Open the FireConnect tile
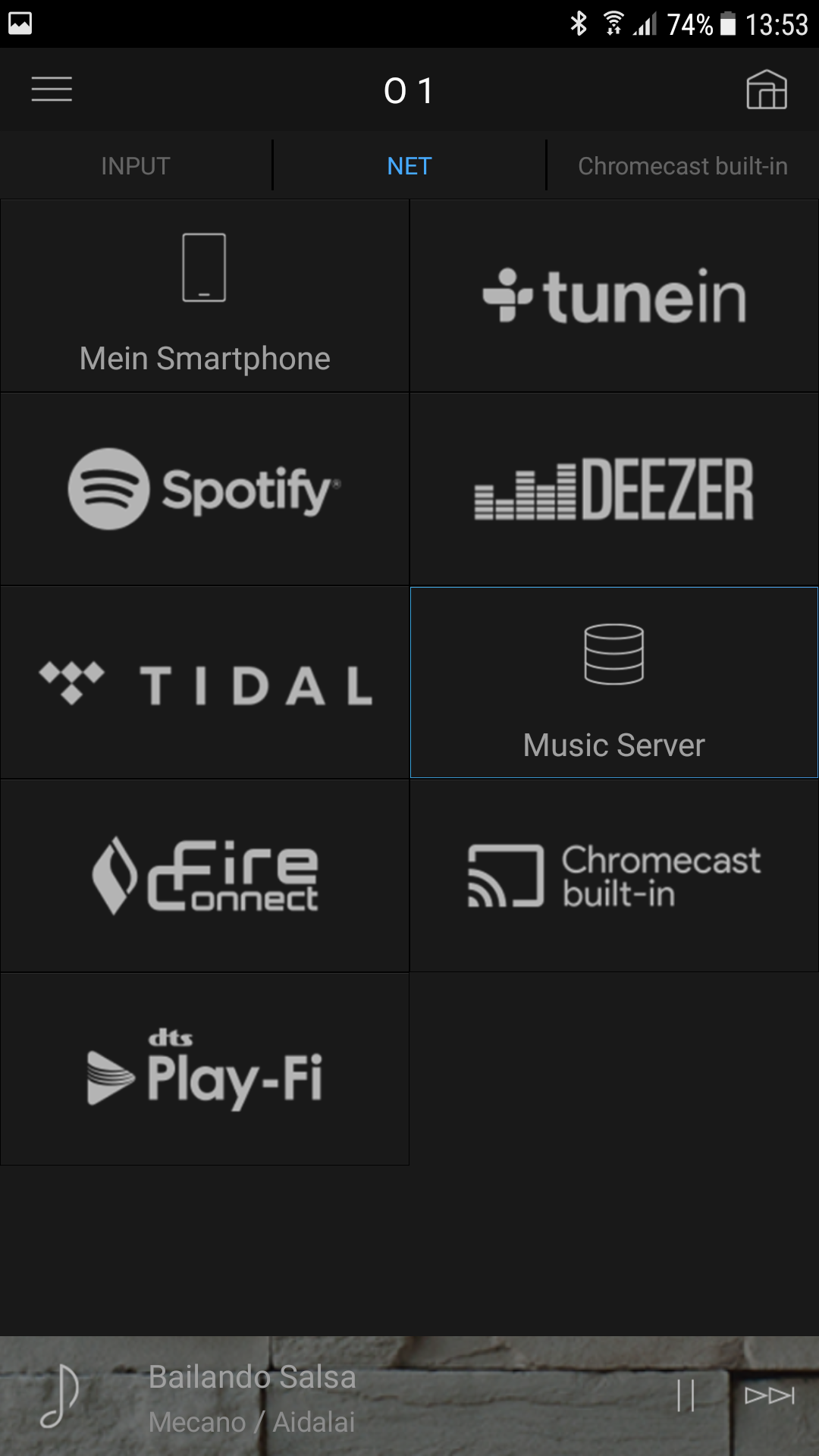819x1456 pixels. coord(205,876)
